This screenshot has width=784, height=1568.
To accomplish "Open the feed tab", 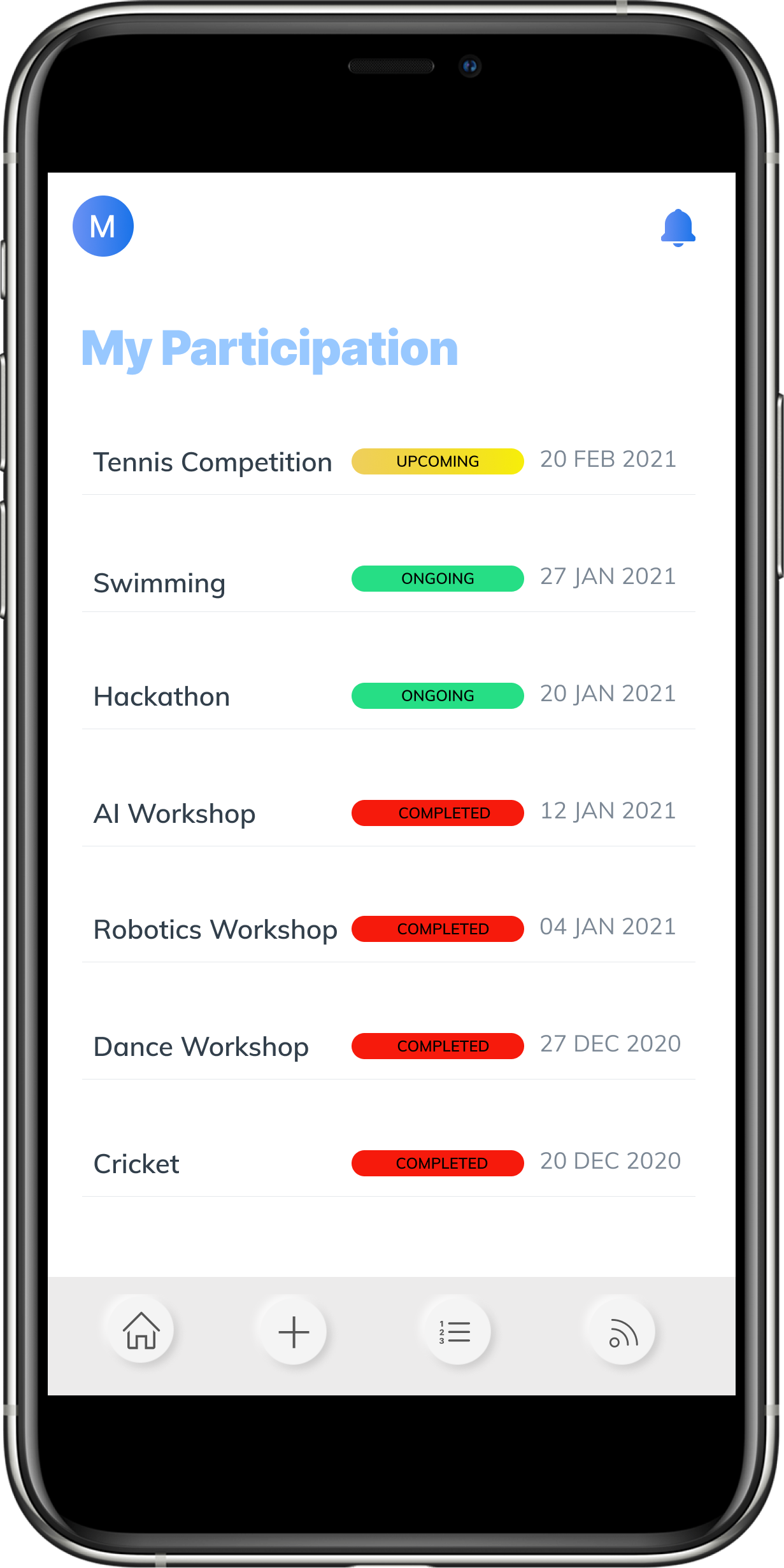I will 623,1332.
